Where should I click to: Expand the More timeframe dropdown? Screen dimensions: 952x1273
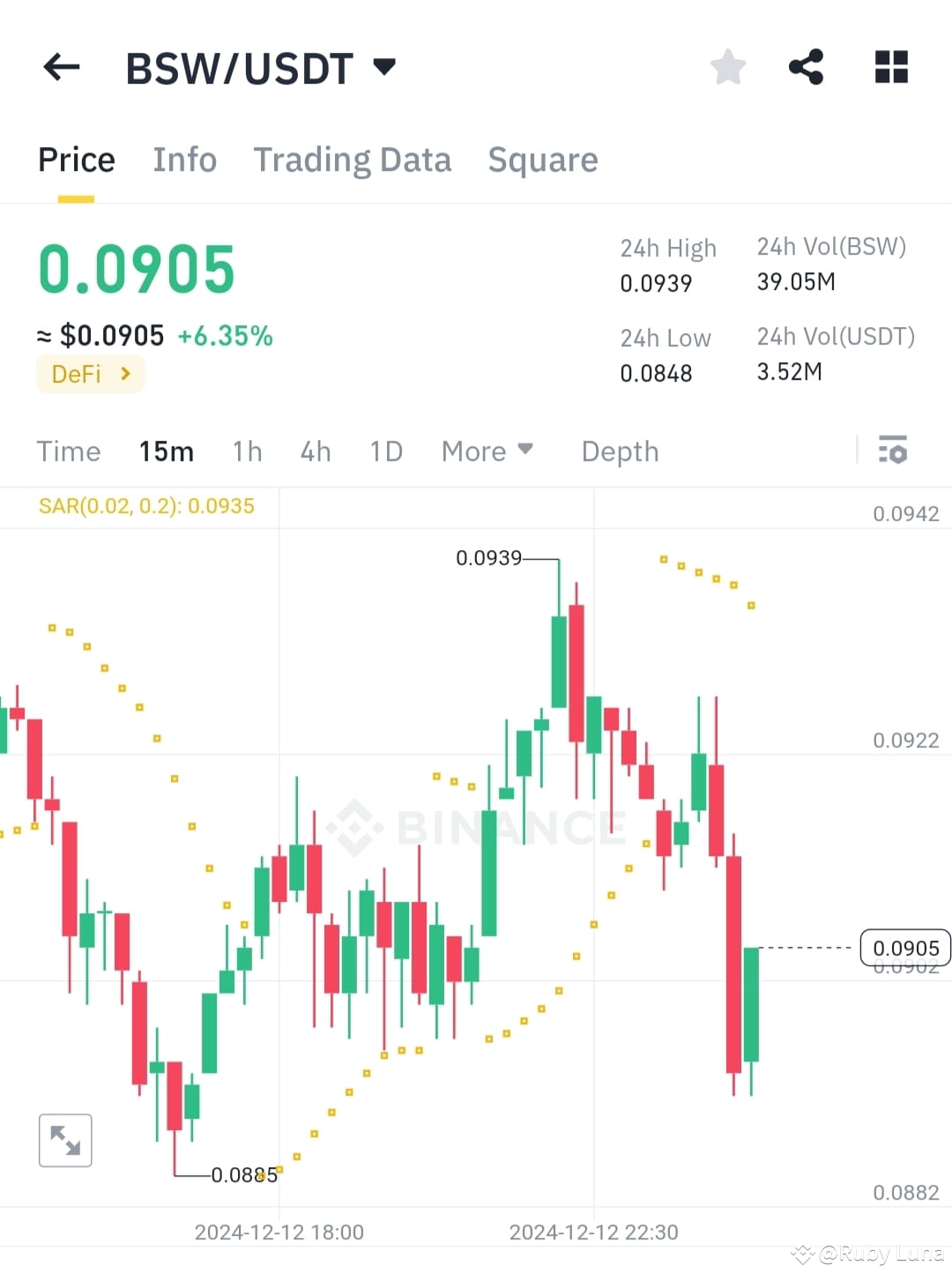click(487, 450)
